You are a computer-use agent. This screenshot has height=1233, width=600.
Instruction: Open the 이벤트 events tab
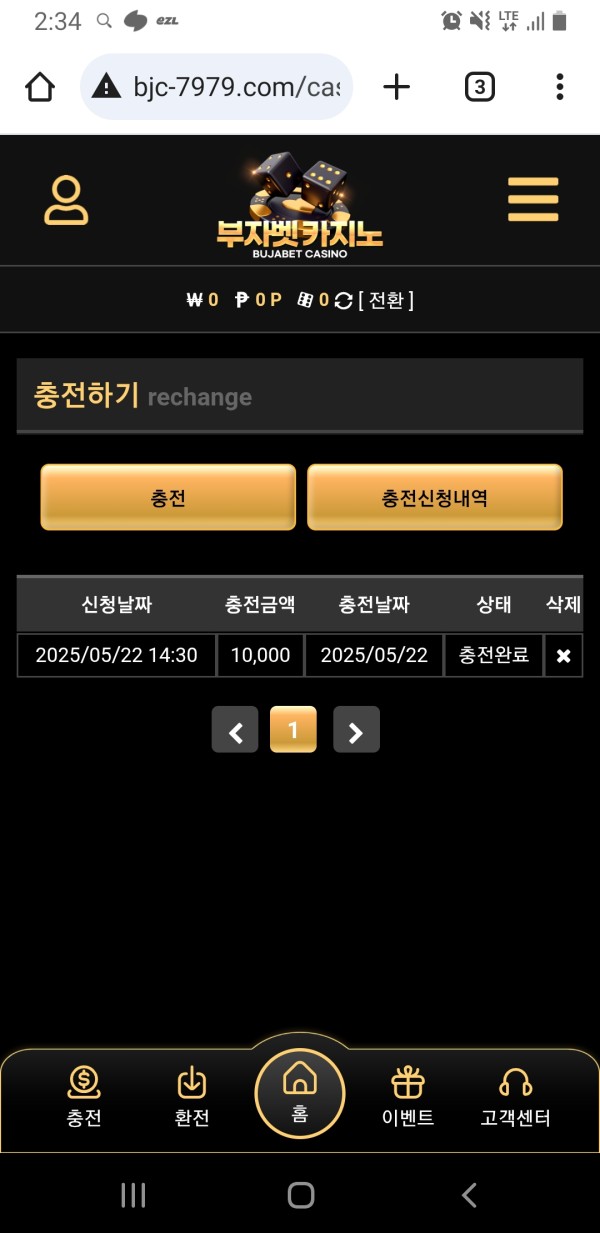pyautogui.click(x=408, y=1096)
